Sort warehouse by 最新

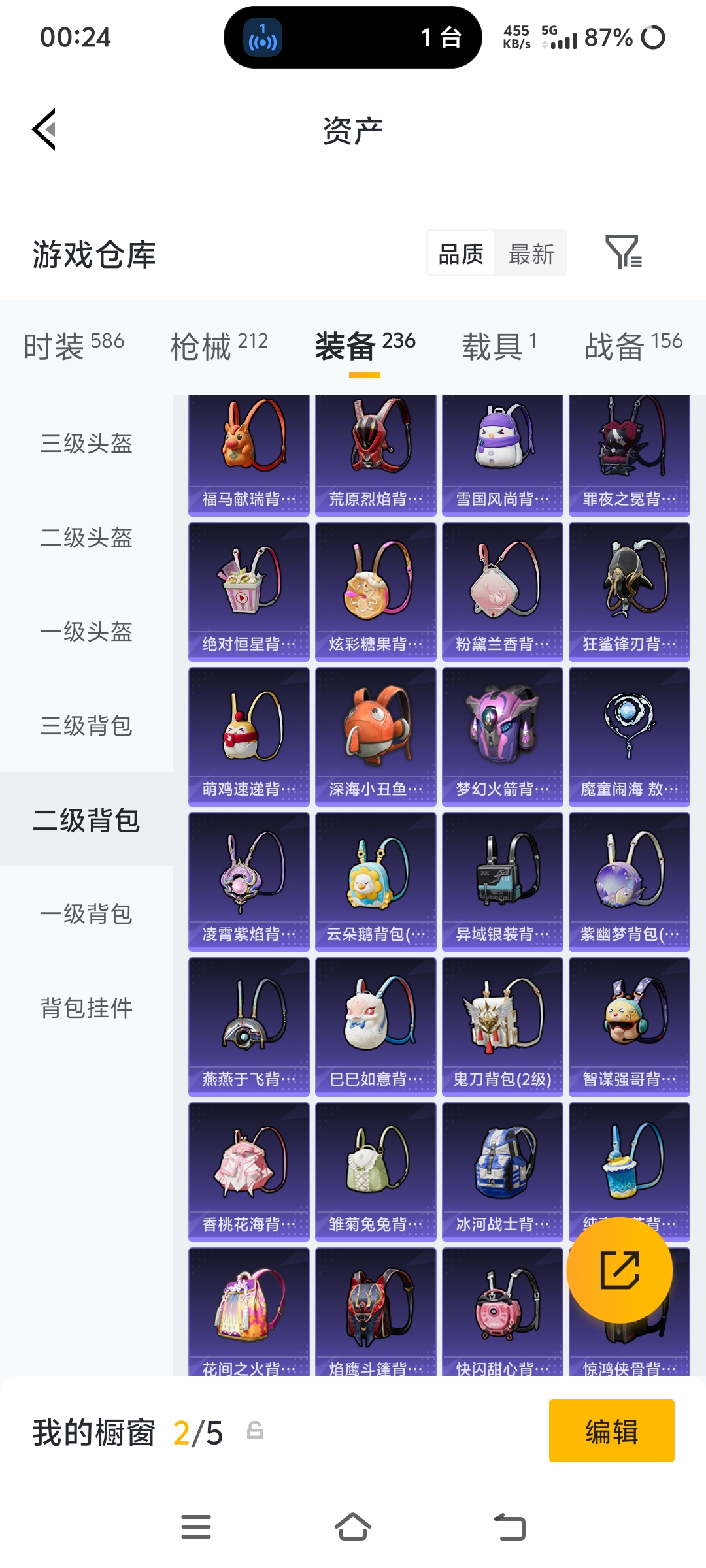point(531,254)
